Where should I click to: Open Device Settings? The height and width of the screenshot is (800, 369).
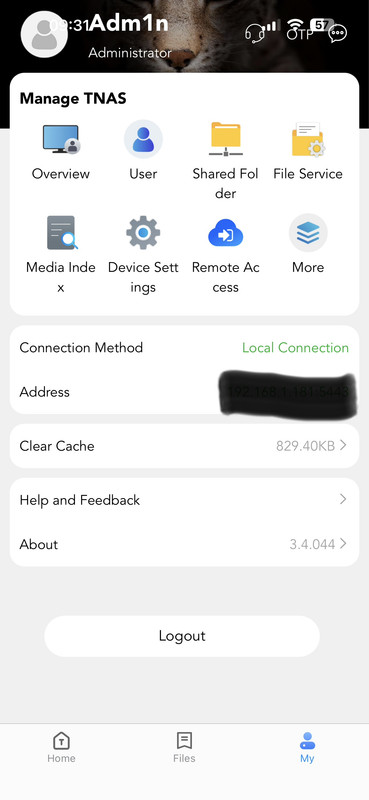pos(143,255)
